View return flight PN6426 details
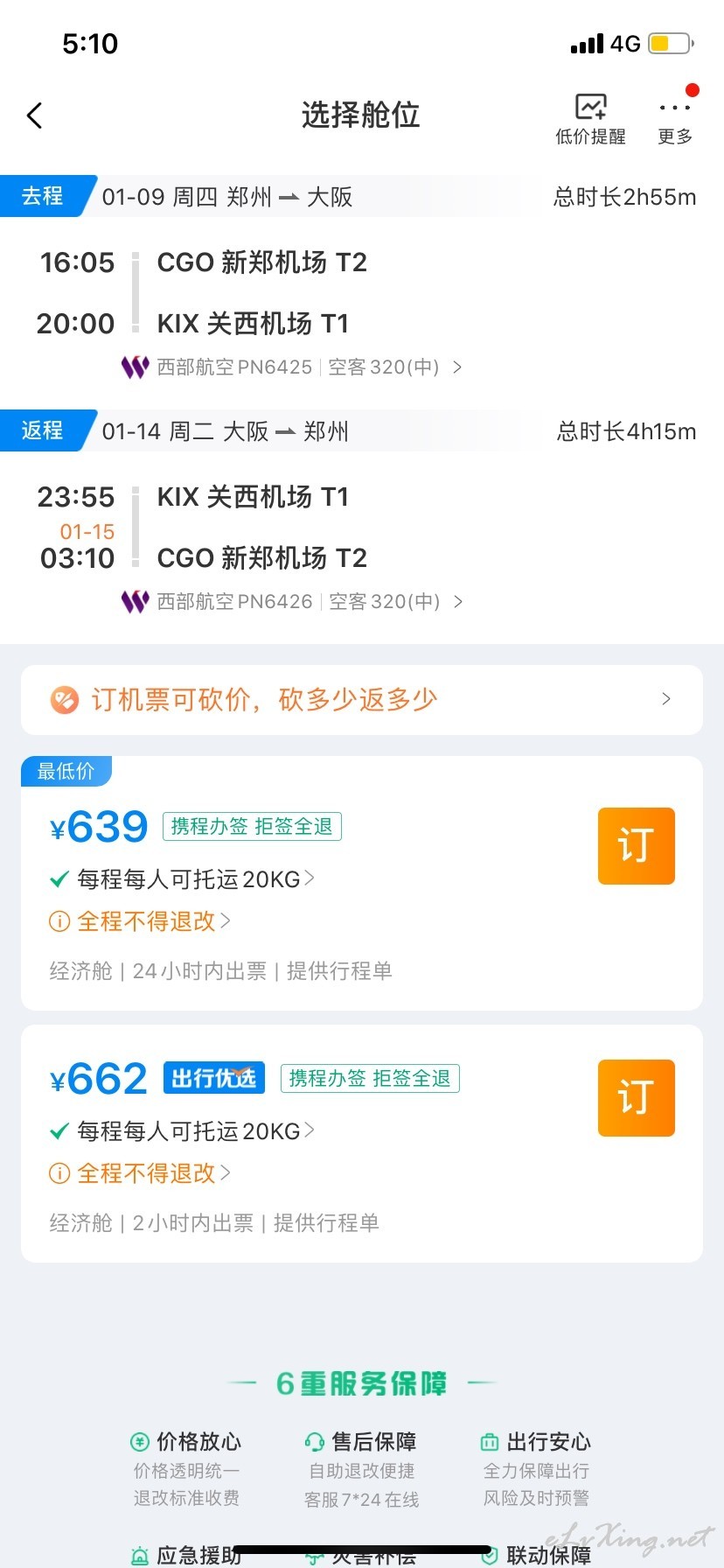724x1568 pixels. (292, 601)
